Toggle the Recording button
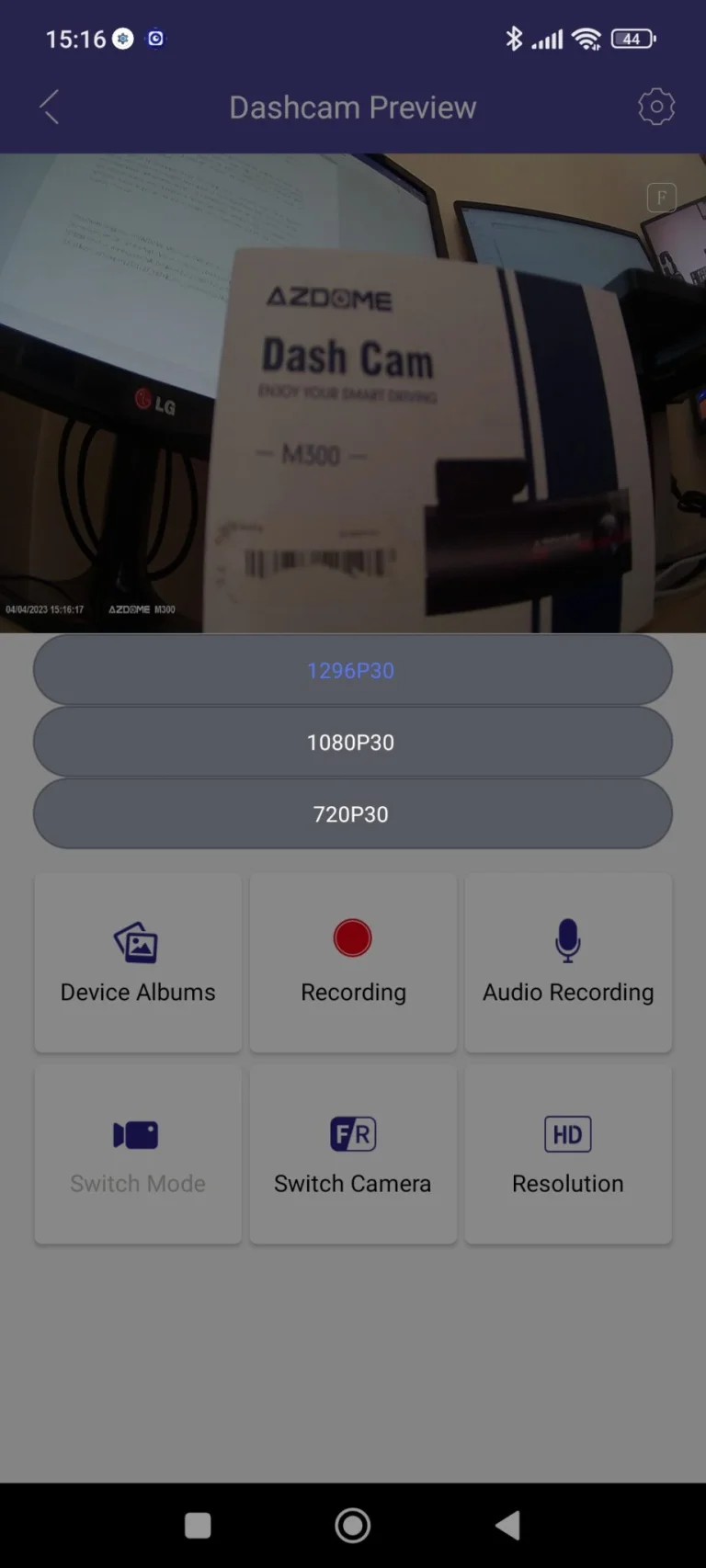Image resolution: width=706 pixels, height=1568 pixels. [x=353, y=962]
